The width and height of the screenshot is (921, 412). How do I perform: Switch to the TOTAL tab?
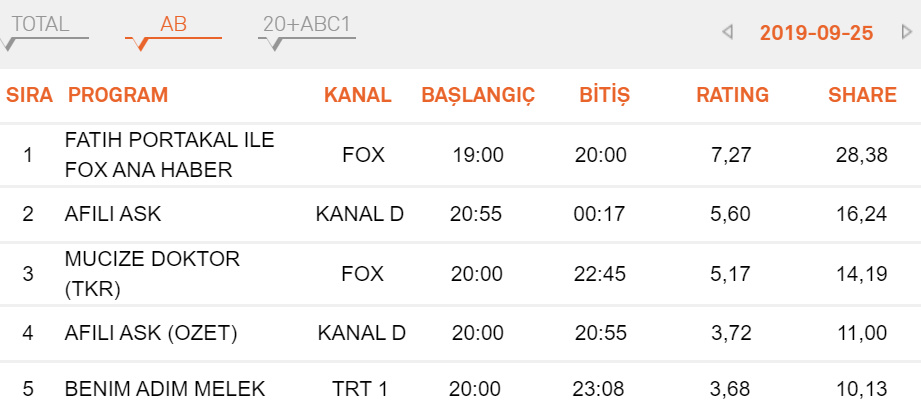42,25
